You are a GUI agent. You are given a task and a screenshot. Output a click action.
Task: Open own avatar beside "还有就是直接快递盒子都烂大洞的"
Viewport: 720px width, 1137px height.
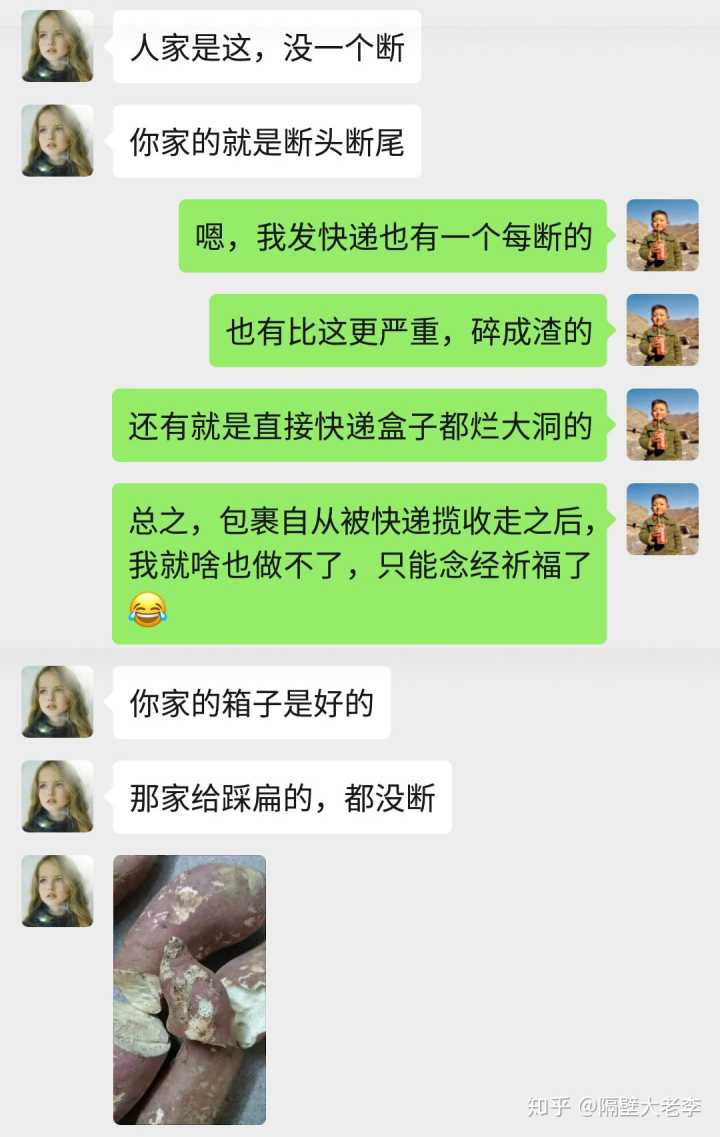click(x=662, y=424)
